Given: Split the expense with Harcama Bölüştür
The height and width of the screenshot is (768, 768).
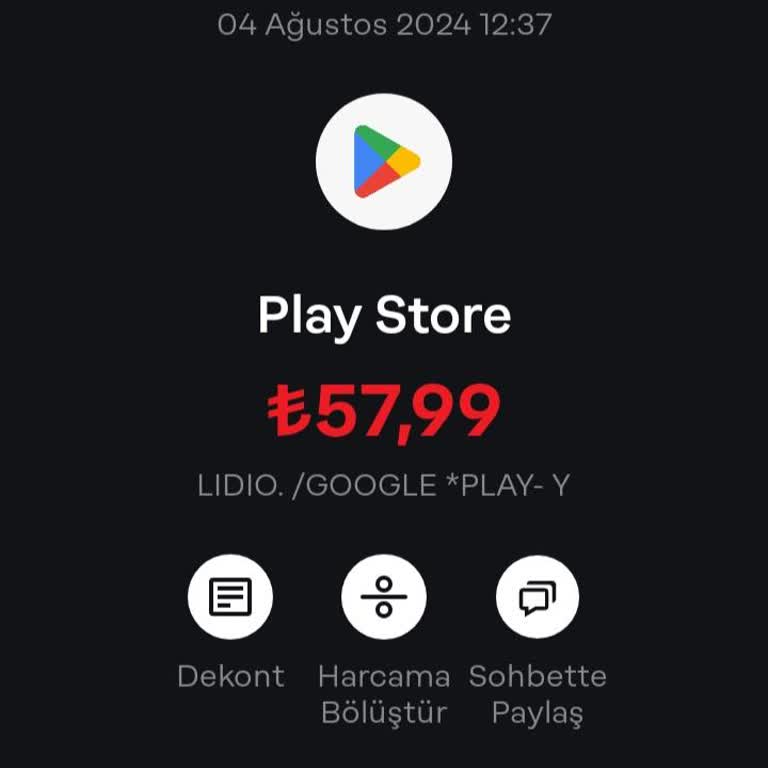Looking at the screenshot, I should point(384,597).
